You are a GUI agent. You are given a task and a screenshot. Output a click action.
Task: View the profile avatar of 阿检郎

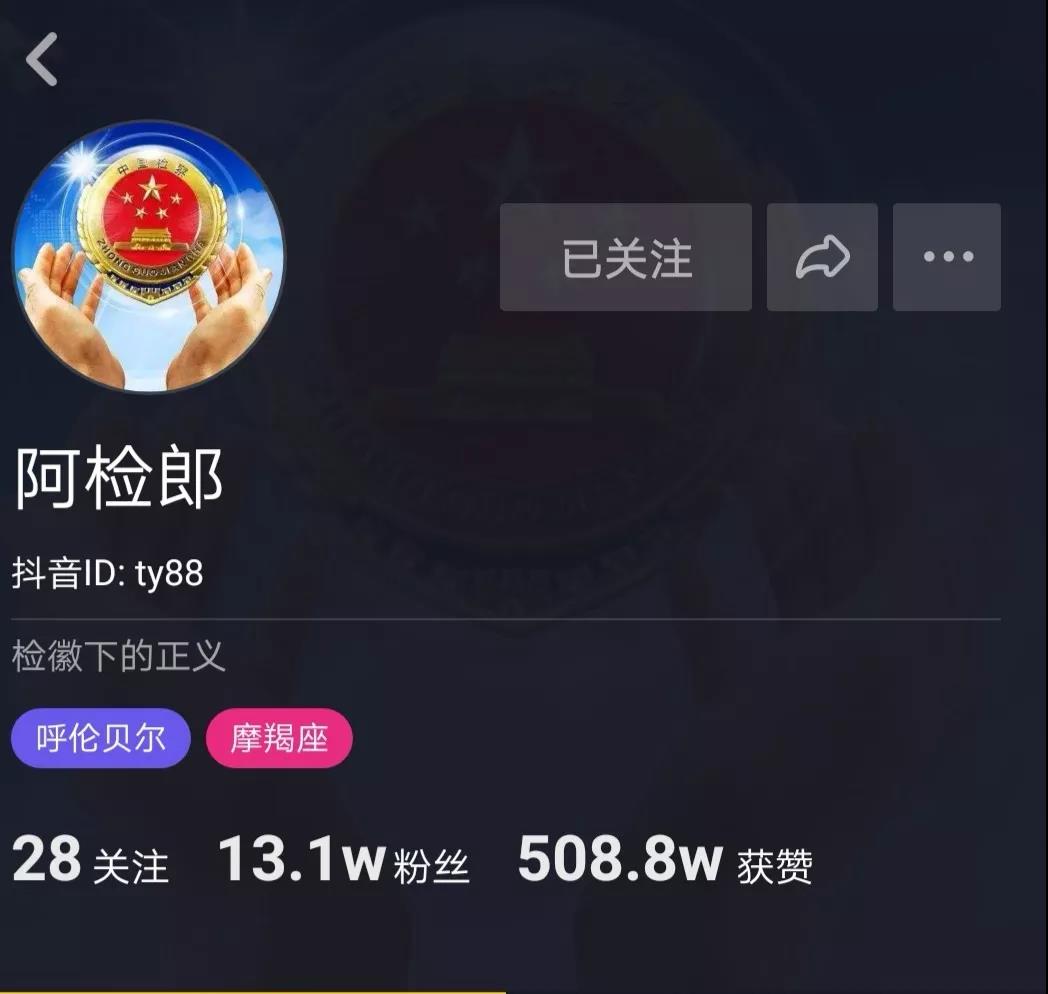[148, 257]
